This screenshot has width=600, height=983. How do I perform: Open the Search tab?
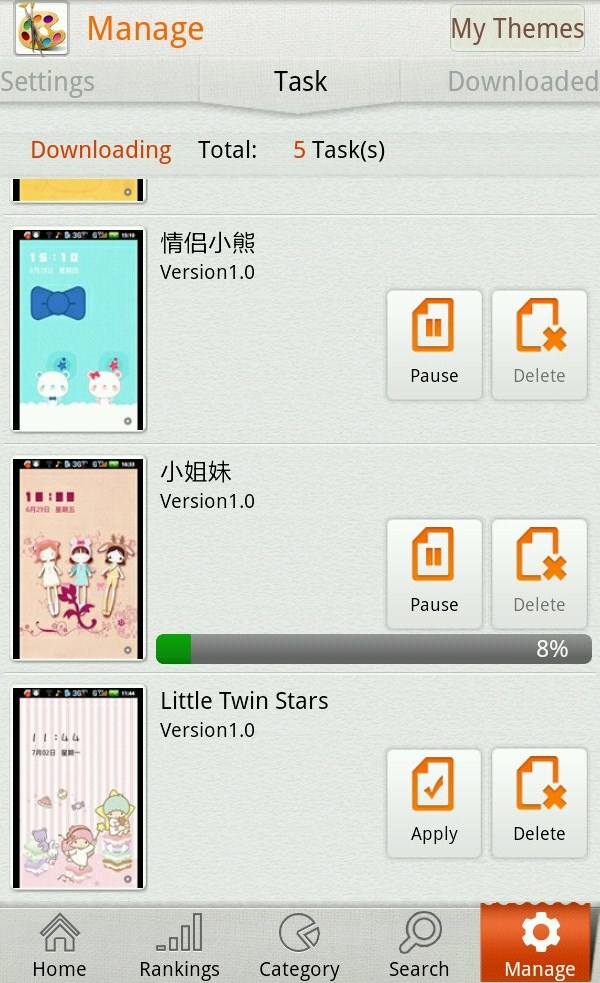tap(419, 946)
